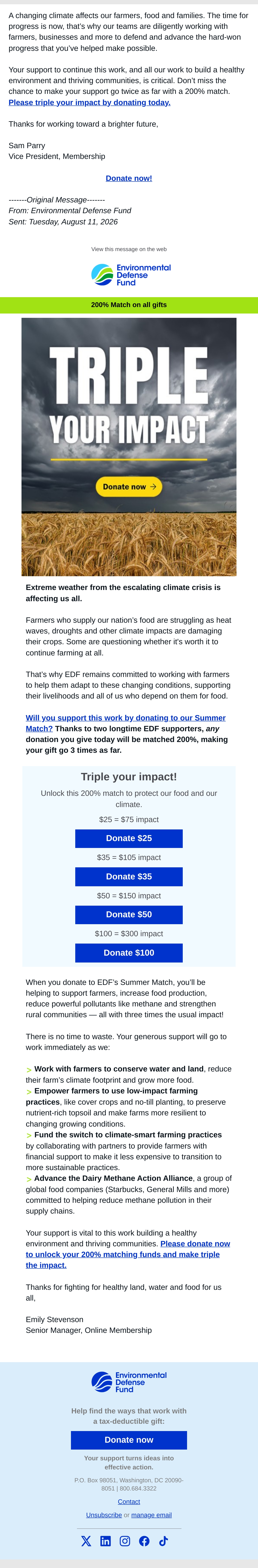Choose the Donate $35 button
The height and width of the screenshot is (1568, 258).
(129, 877)
